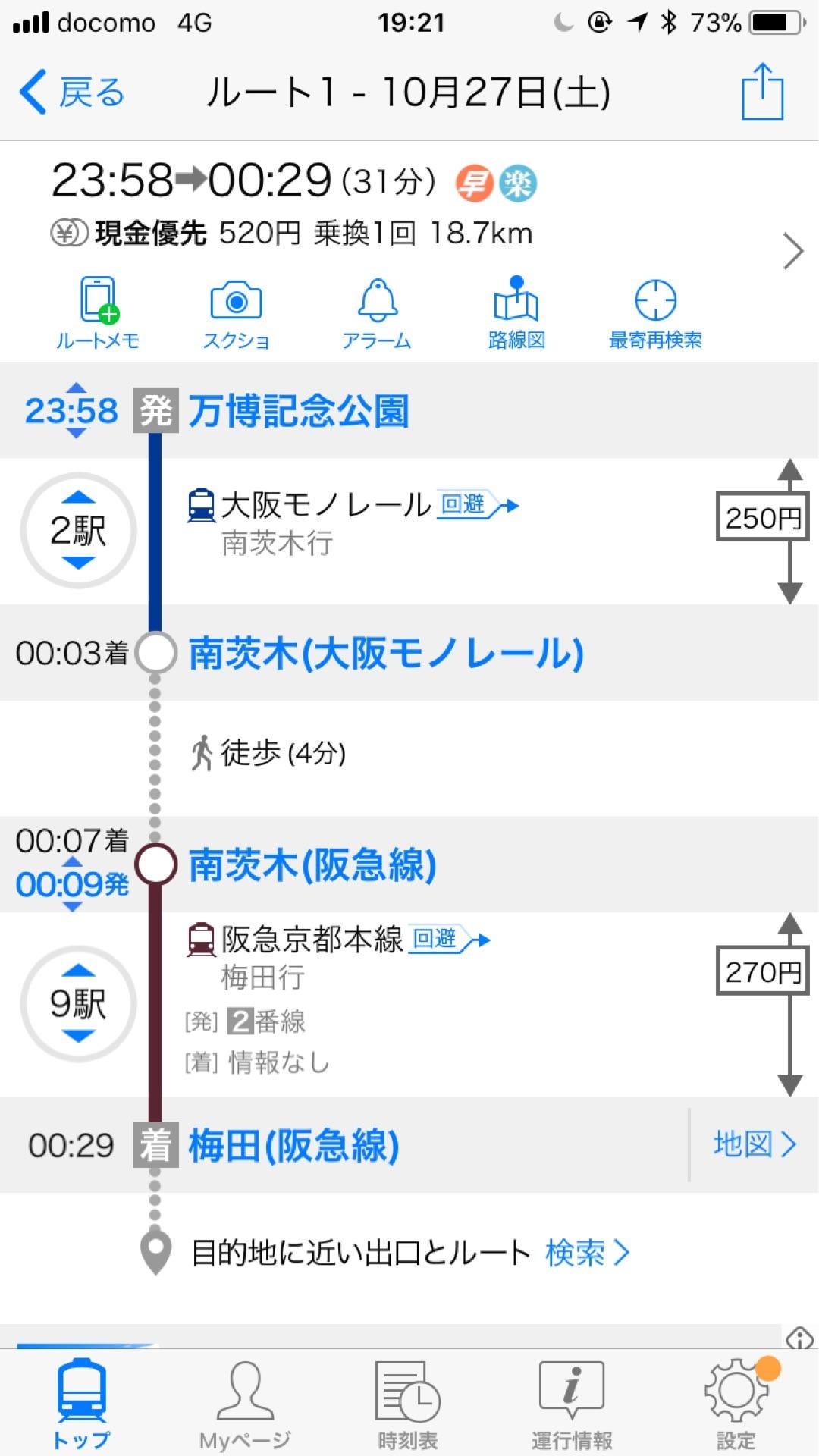Set an アラーム alarm for this route

pyautogui.click(x=377, y=311)
